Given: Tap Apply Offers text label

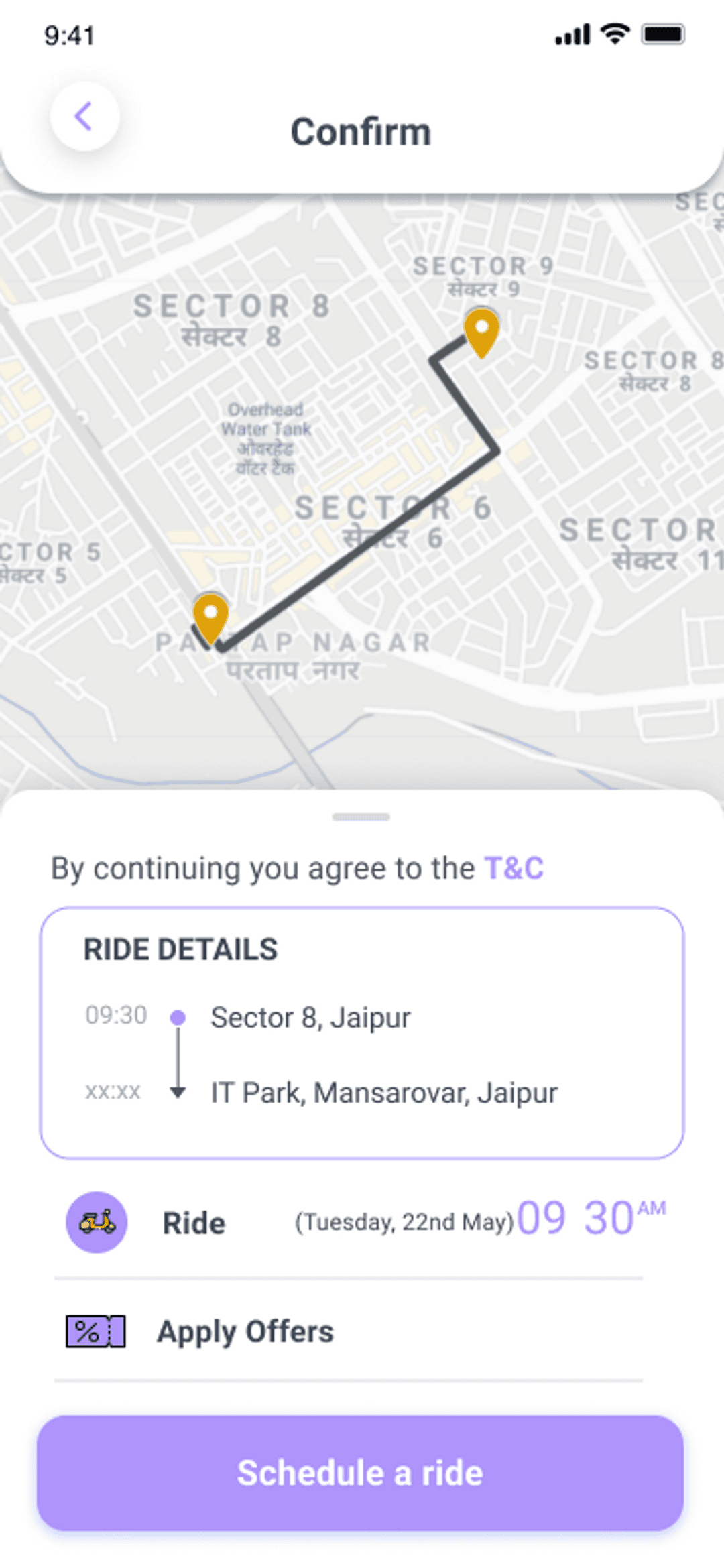Looking at the screenshot, I should [x=245, y=1331].
